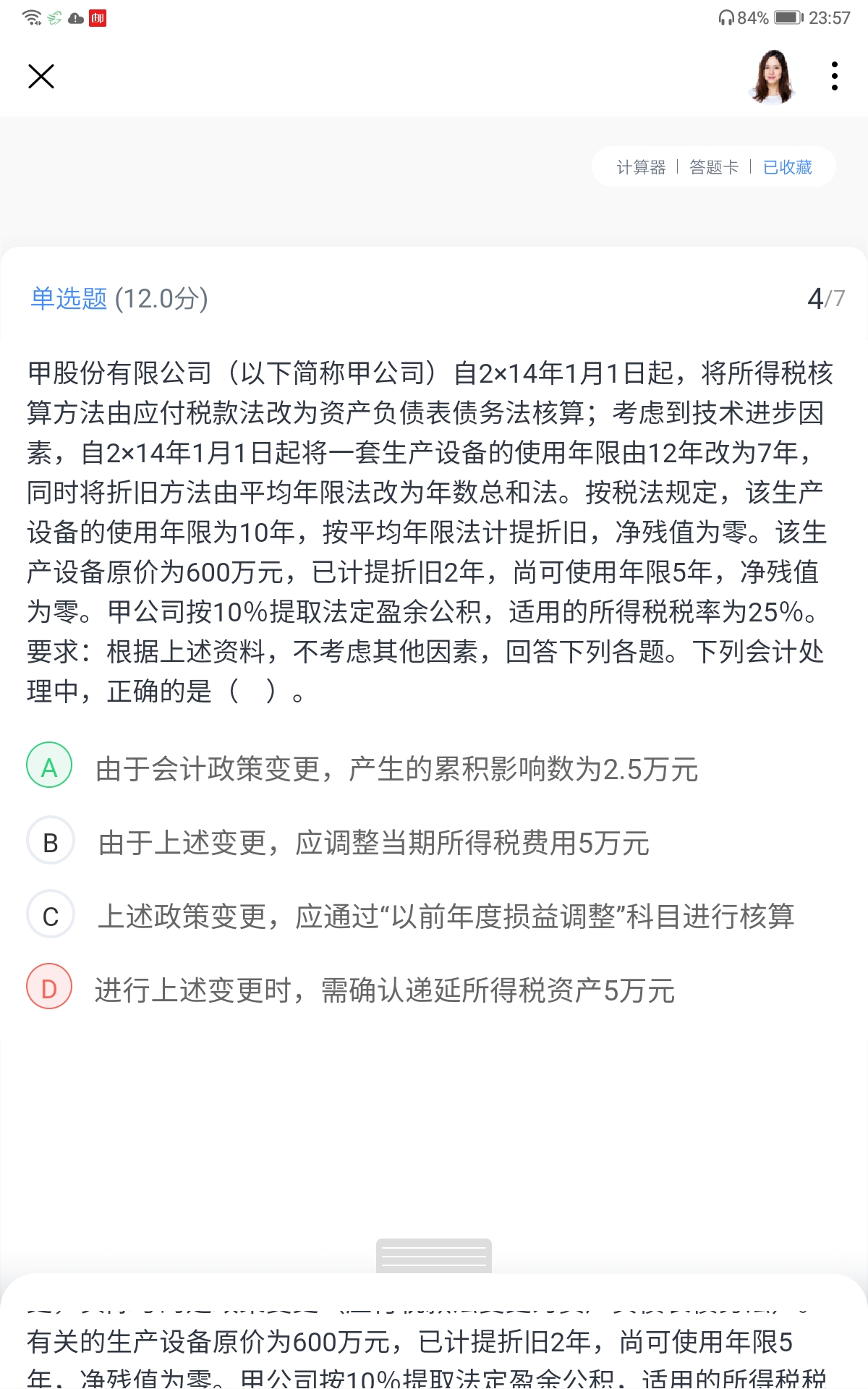Screen dimensions: 868x1389
Task: Open the 答题卡 answer sheet
Action: [x=714, y=167]
